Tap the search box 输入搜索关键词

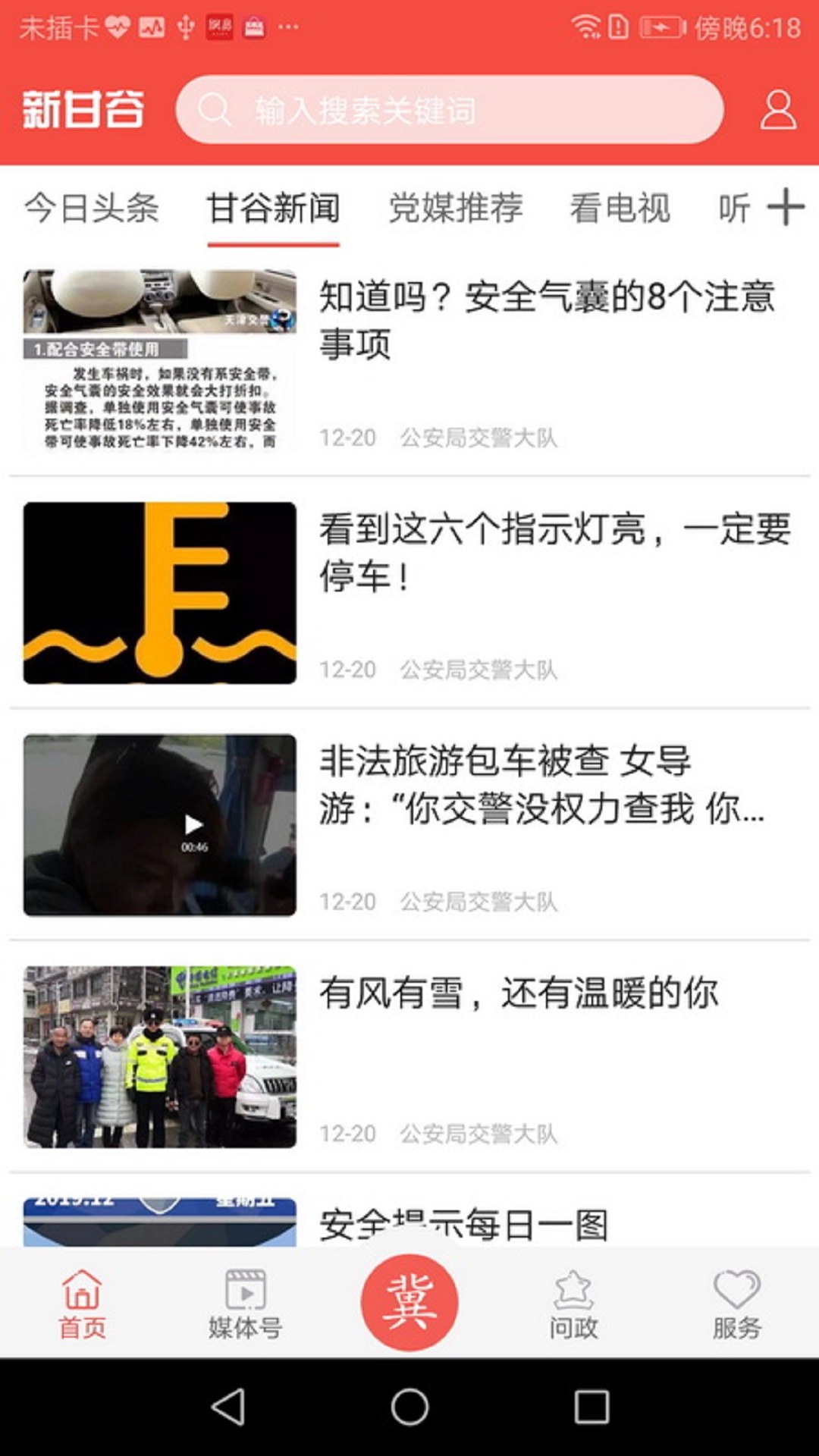449,110
